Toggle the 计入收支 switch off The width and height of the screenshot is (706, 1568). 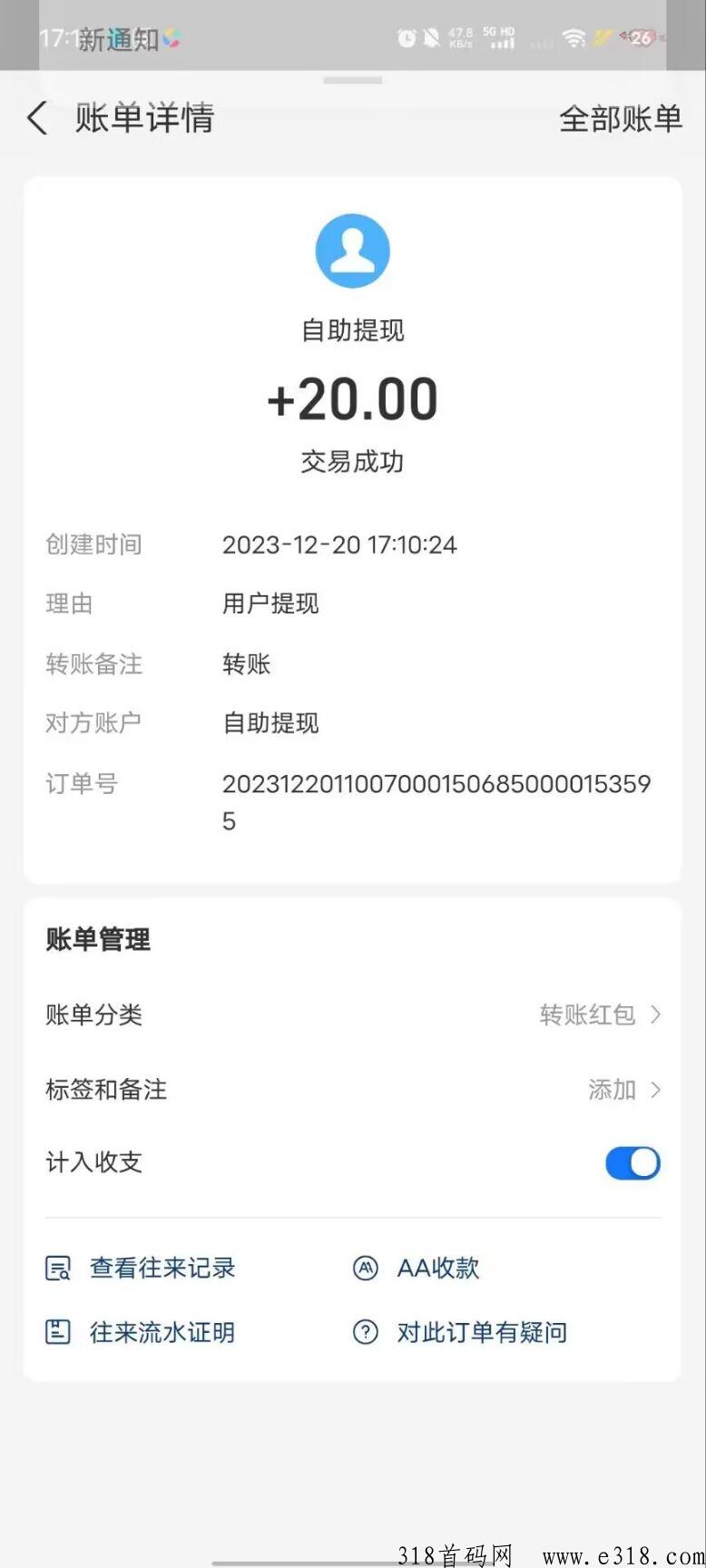632,1163
